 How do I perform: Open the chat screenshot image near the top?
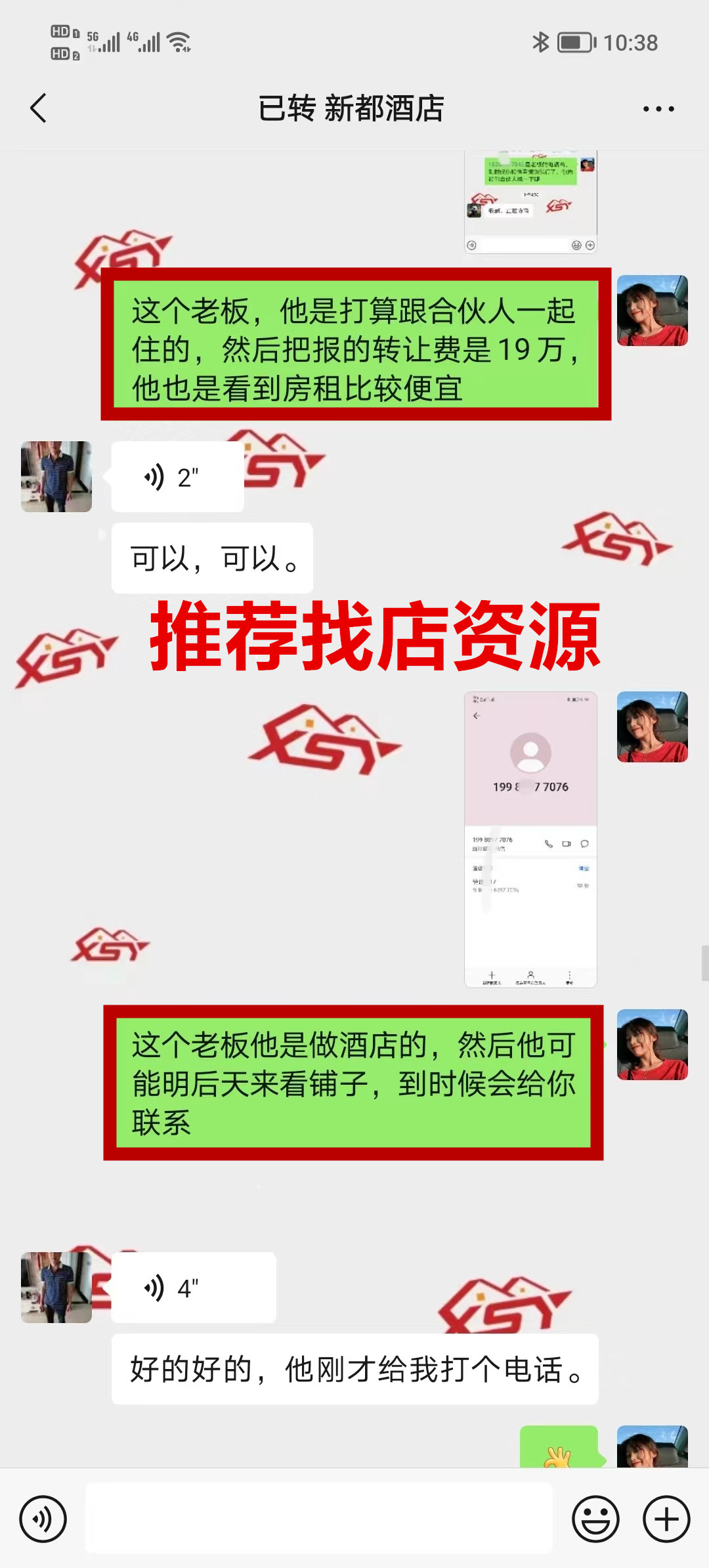pos(530,202)
